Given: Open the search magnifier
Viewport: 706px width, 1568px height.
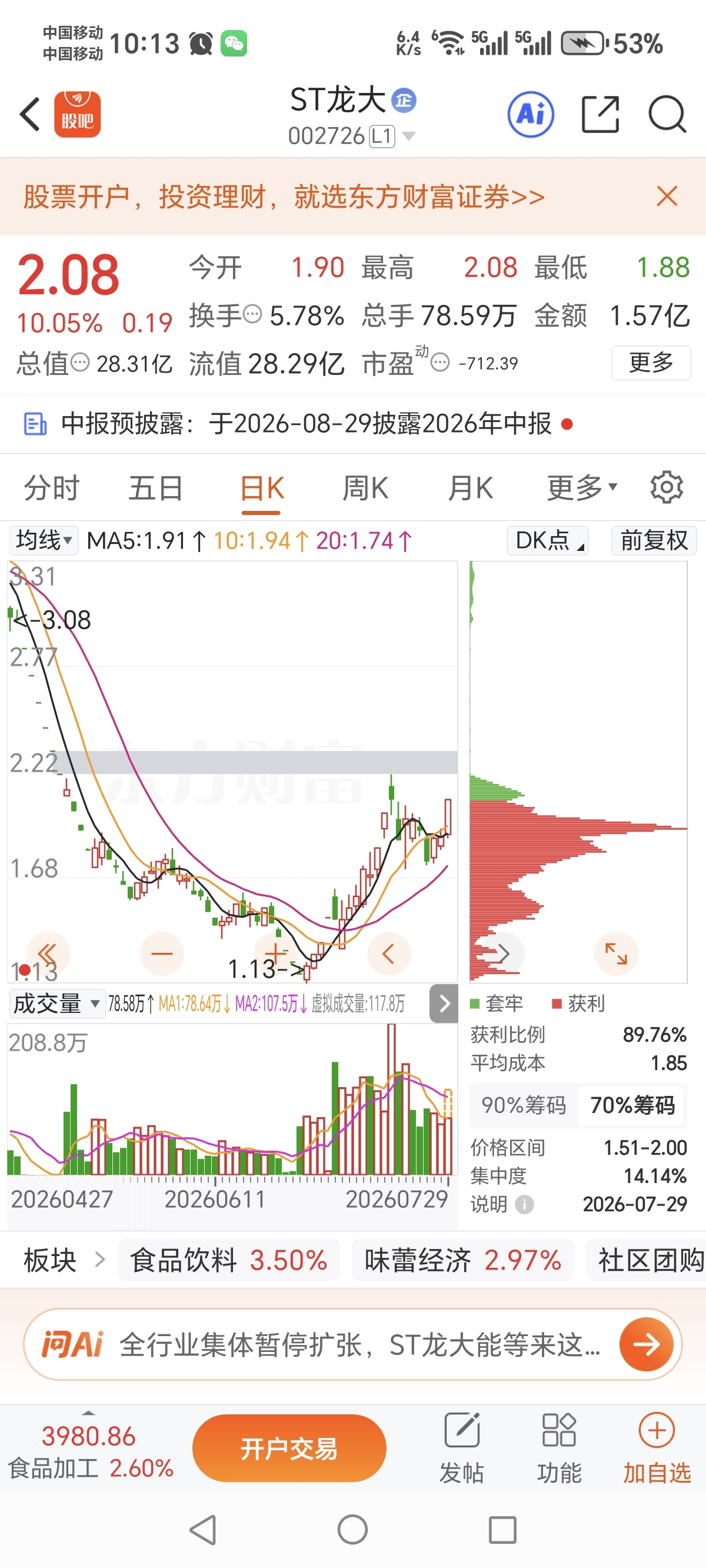Looking at the screenshot, I should 667,114.
